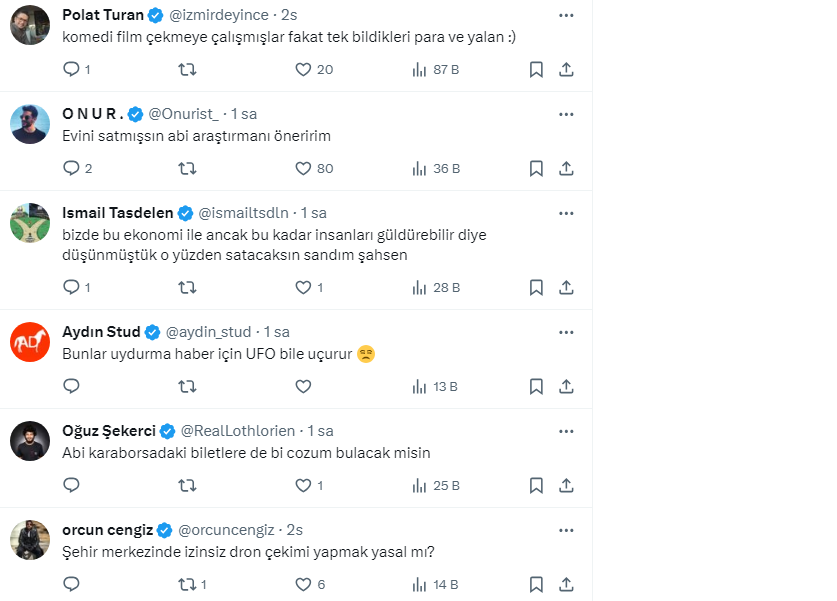The height and width of the screenshot is (601, 837).
Task: Open Ismail Tasdelen's profile picture
Action: [30, 223]
